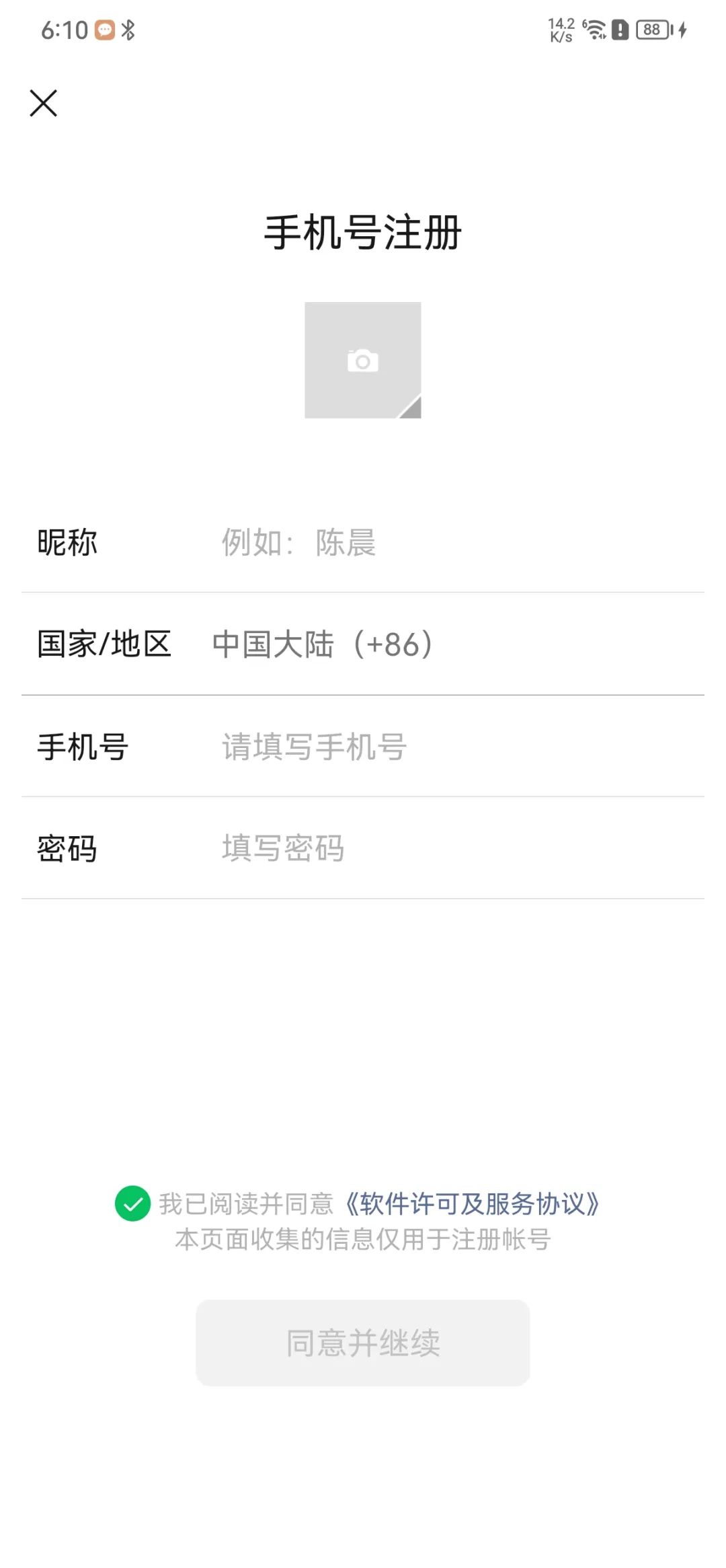This screenshot has width=726, height=1568.
Task: Tap the 请填写手机号 input field
Action: click(x=311, y=747)
